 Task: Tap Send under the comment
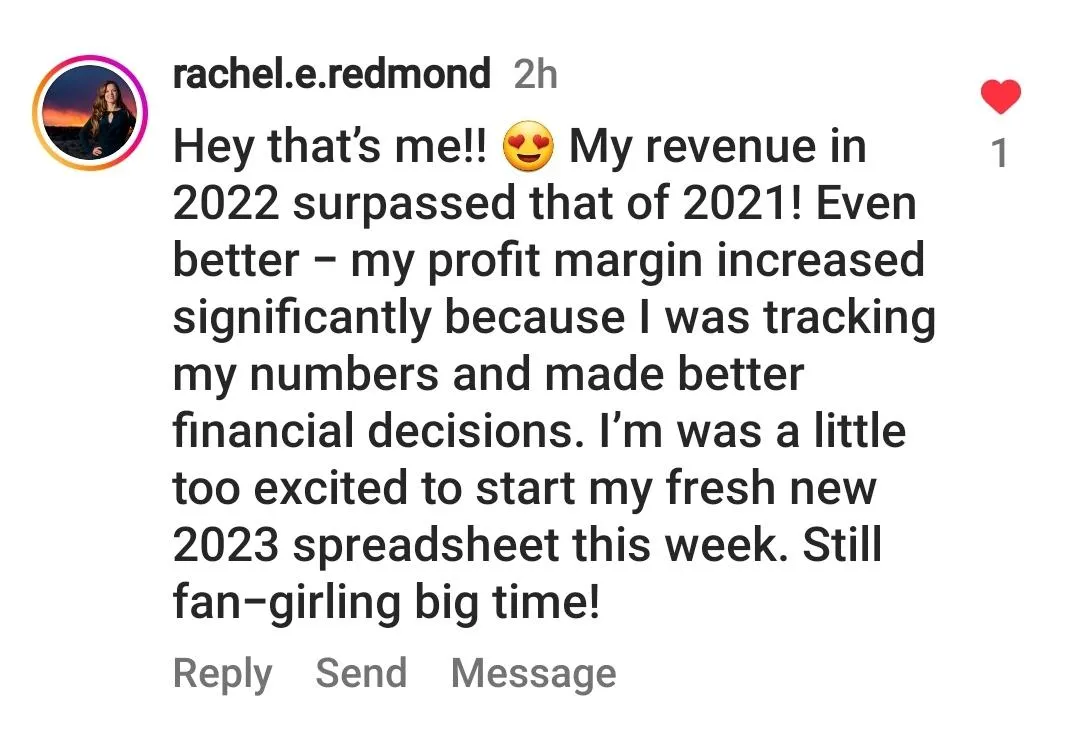pos(361,673)
